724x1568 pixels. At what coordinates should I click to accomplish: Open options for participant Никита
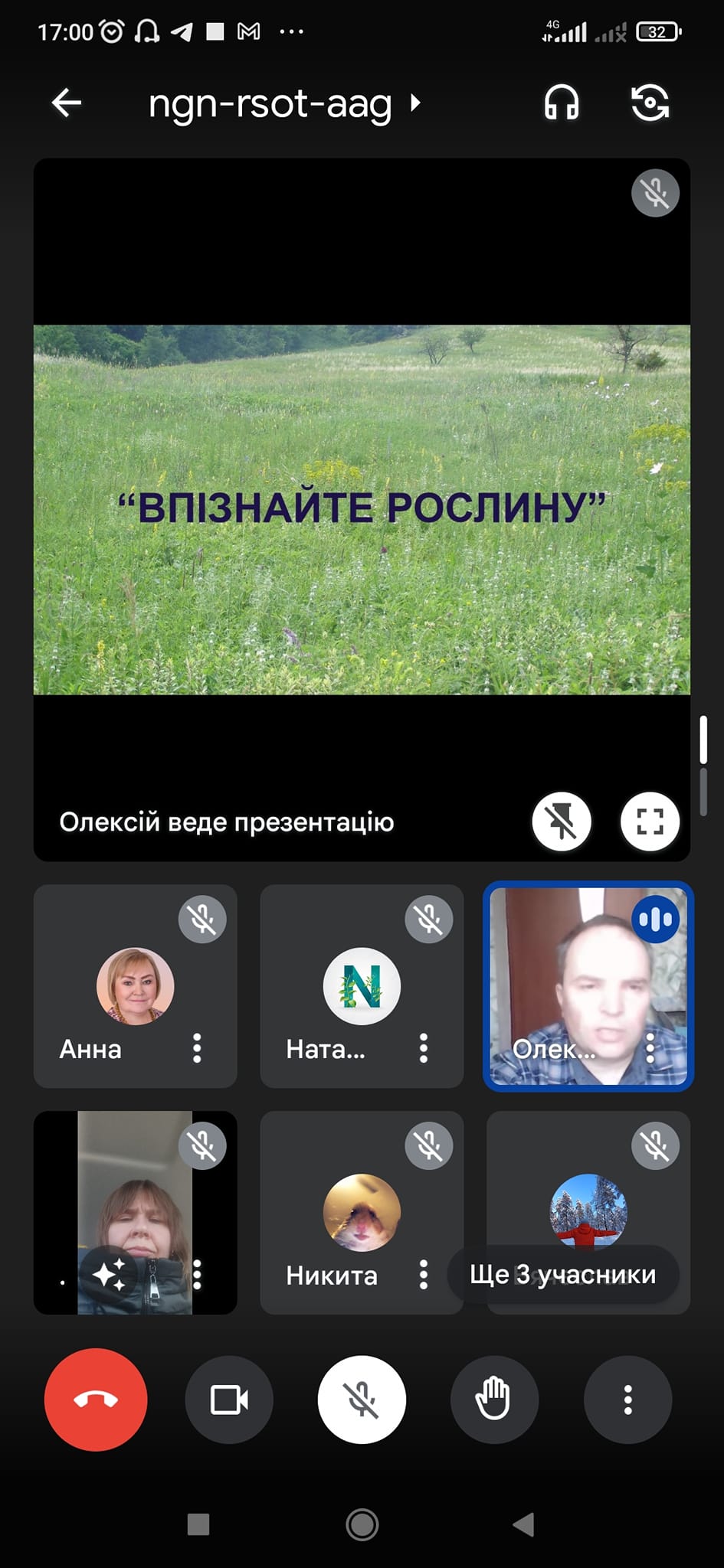pyautogui.click(x=424, y=1275)
